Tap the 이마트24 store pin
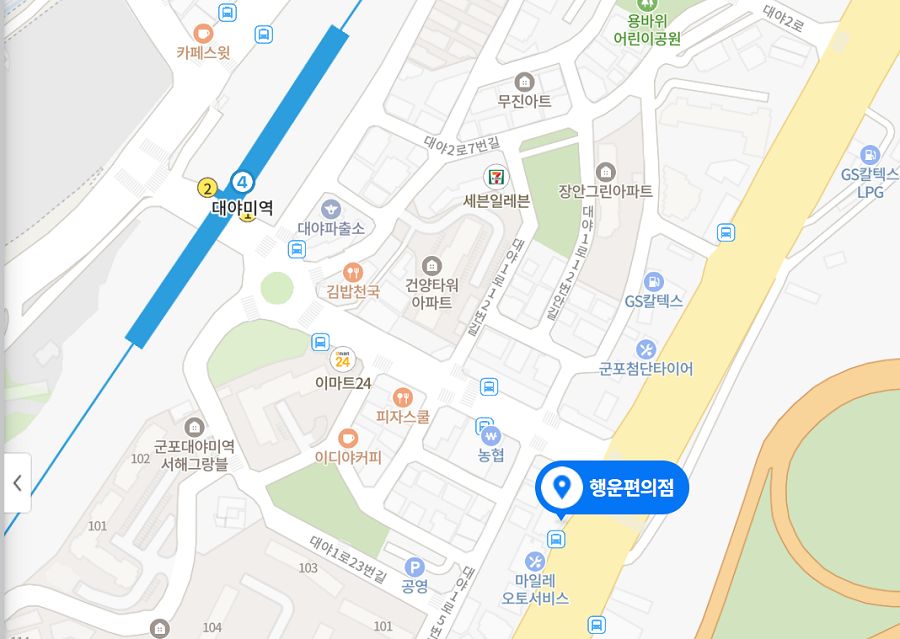Viewport: 900px width, 639px height. [343, 360]
